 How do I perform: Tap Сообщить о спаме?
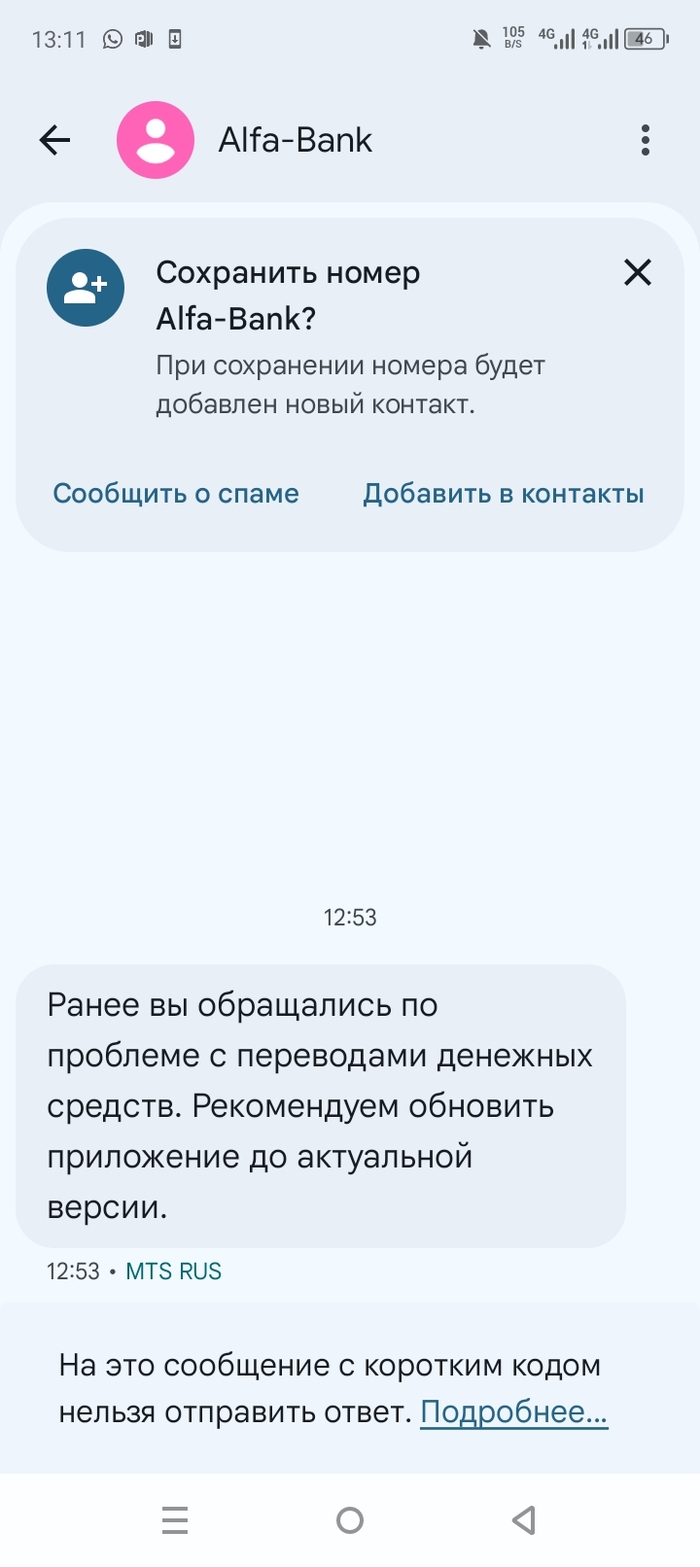(176, 493)
